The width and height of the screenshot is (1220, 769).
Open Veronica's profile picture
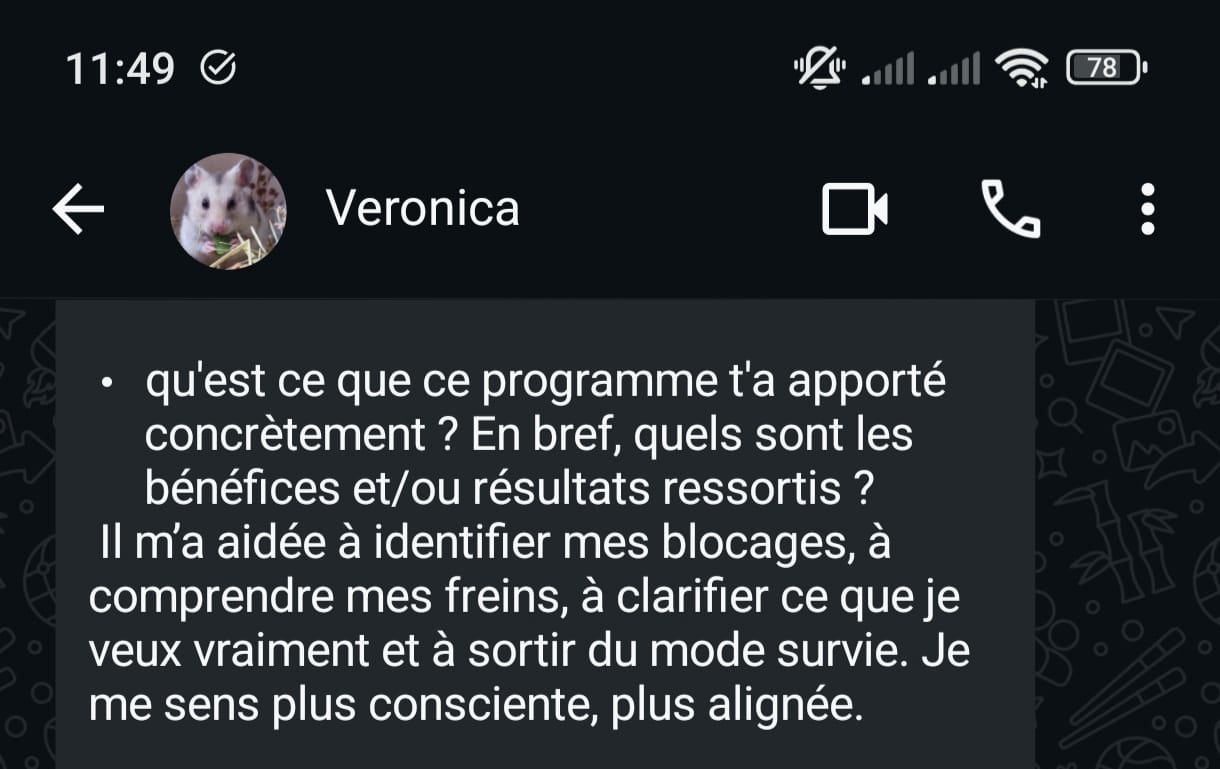pos(228,211)
